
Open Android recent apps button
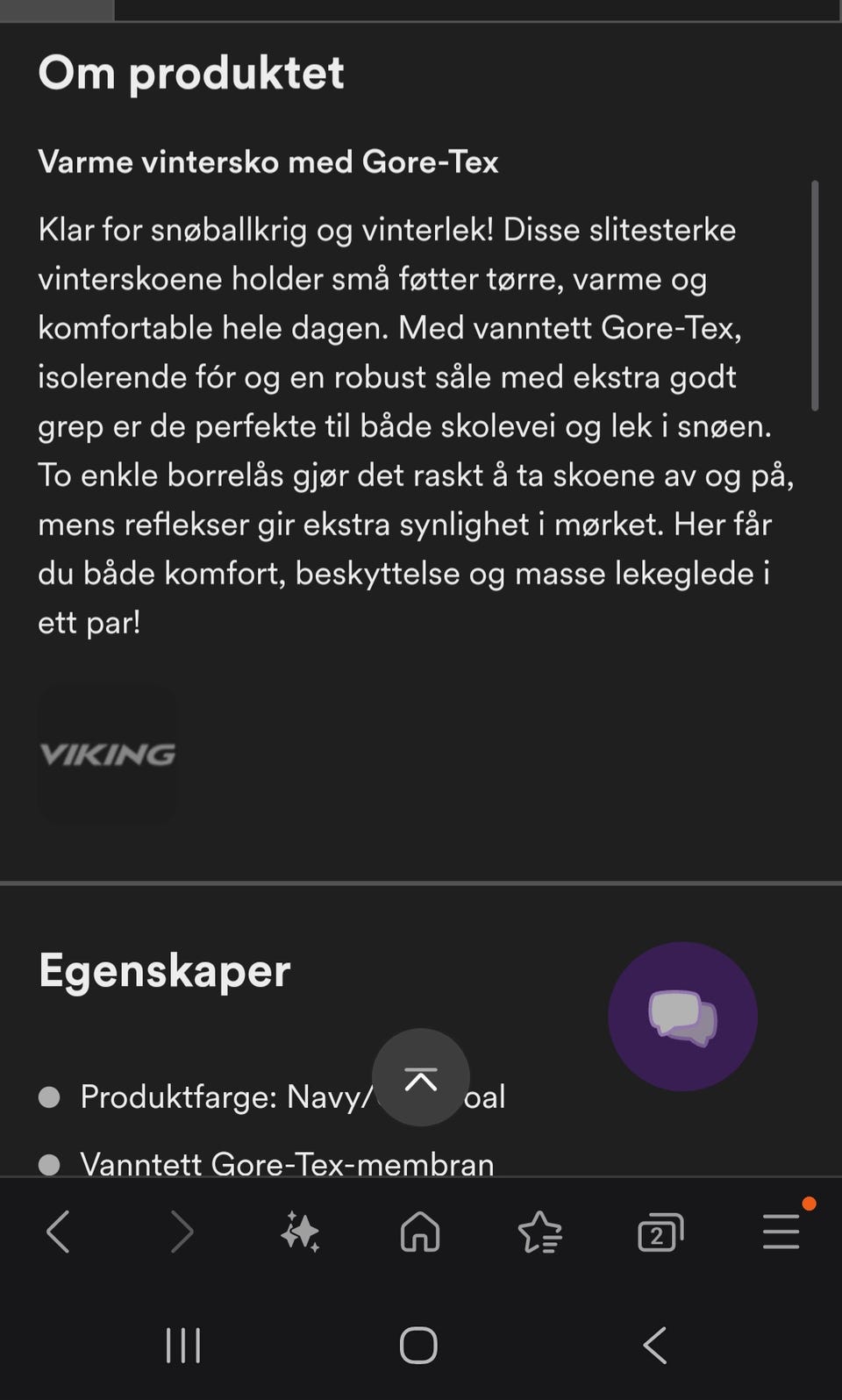[182, 1344]
